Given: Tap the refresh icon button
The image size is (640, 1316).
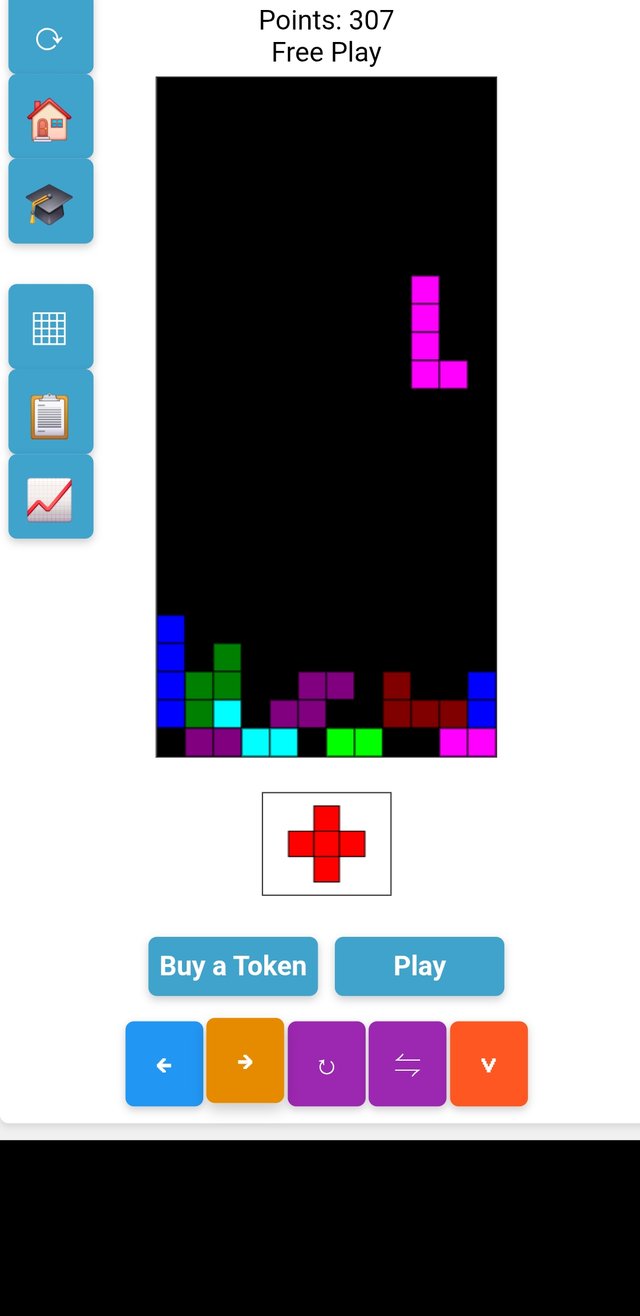Looking at the screenshot, I should pos(50,38).
